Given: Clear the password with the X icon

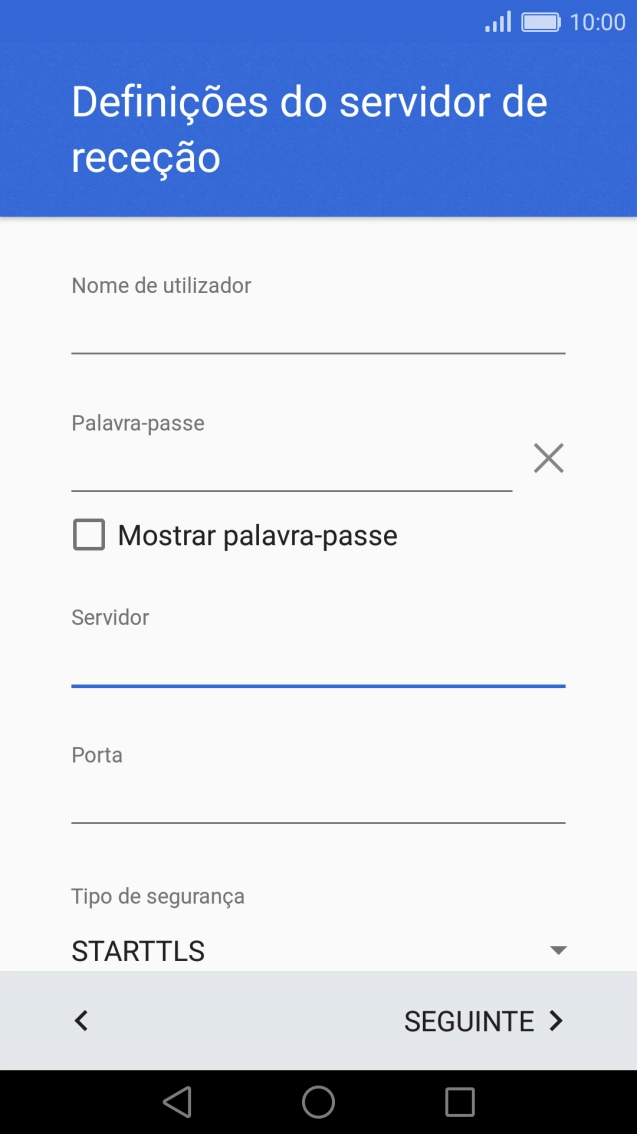Looking at the screenshot, I should coord(548,458).
